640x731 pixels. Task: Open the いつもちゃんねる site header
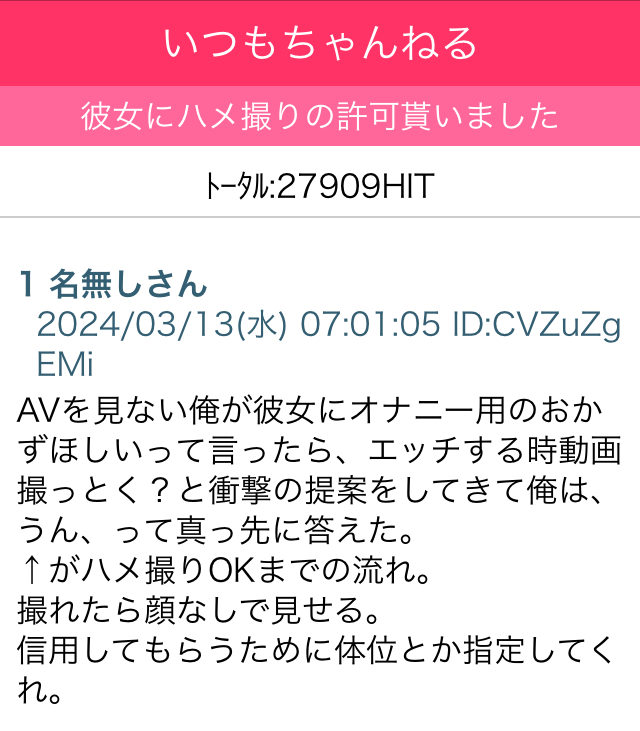[x=320, y=43]
